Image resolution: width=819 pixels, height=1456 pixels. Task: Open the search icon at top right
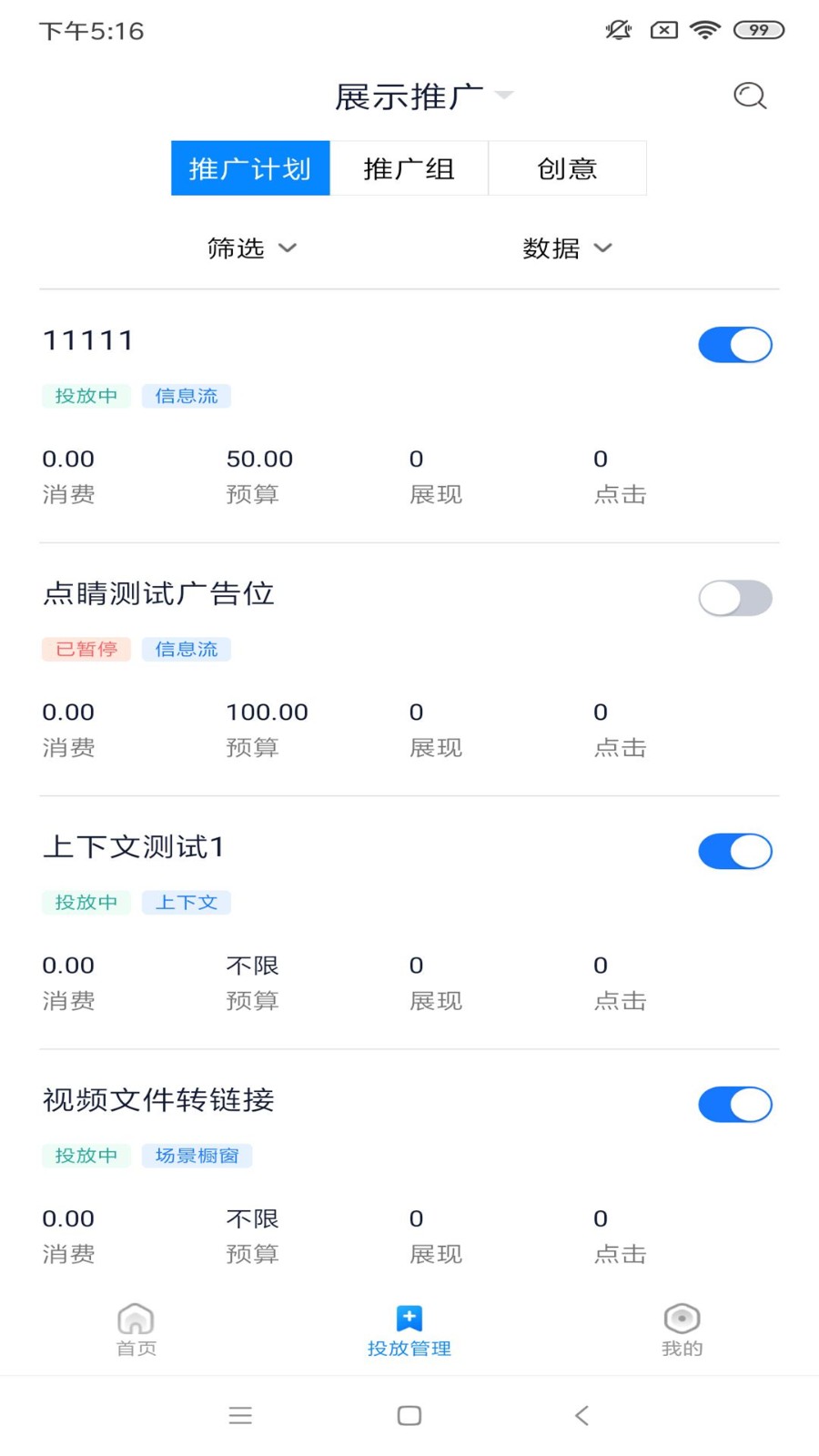click(749, 96)
